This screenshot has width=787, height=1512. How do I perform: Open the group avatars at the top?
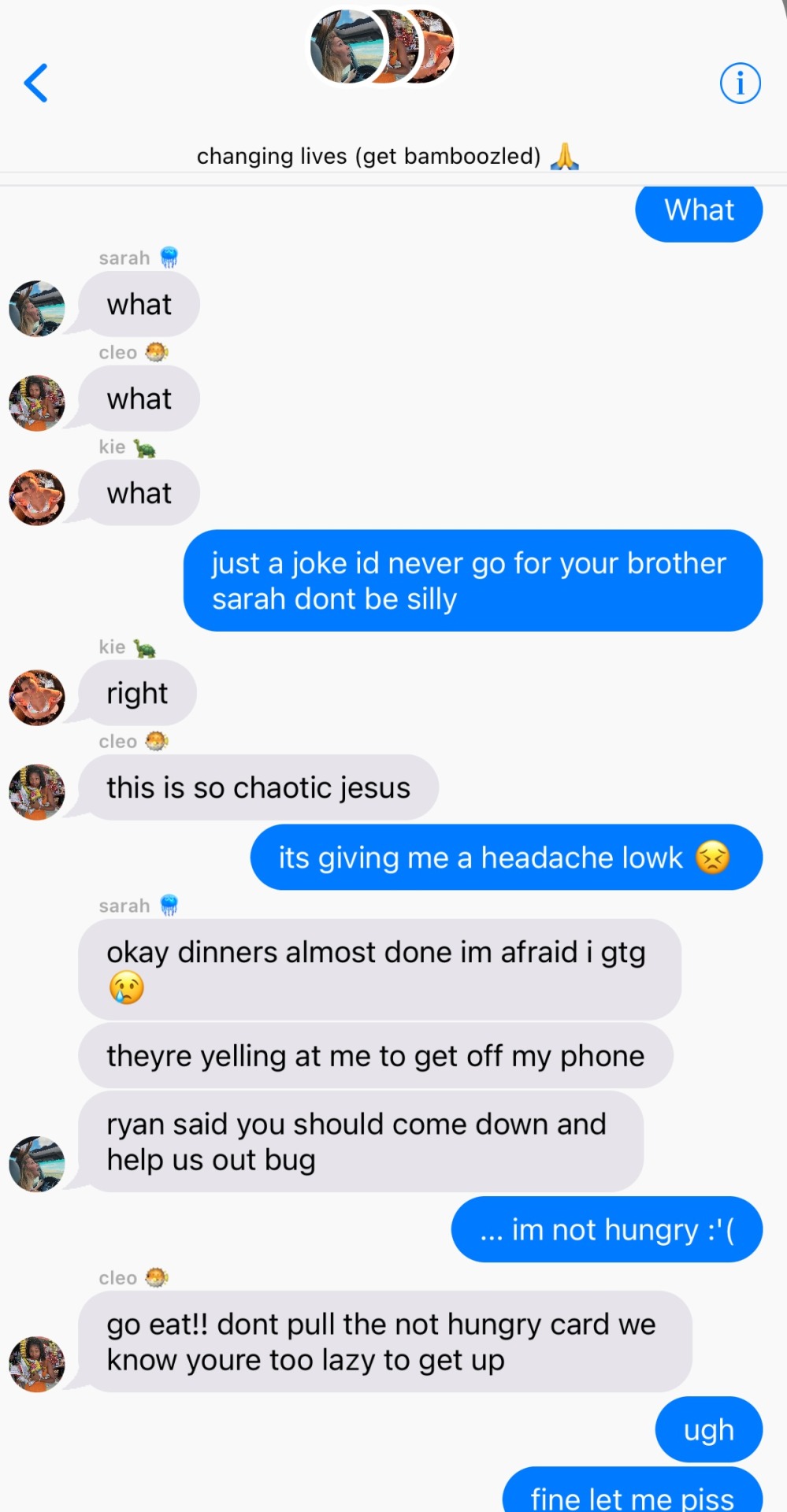click(382, 47)
